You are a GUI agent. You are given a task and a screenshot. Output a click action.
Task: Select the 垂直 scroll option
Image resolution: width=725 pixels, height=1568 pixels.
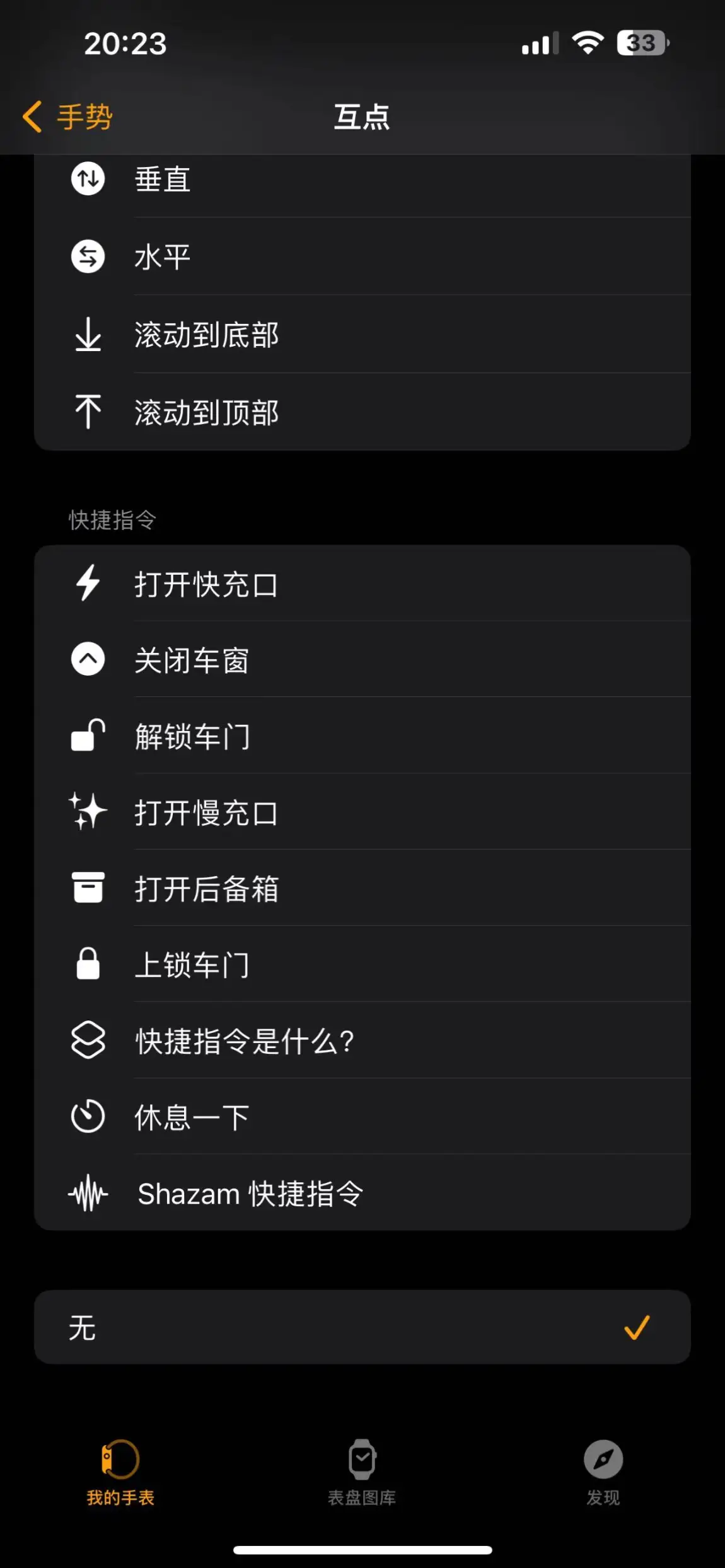tap(362, 180)
